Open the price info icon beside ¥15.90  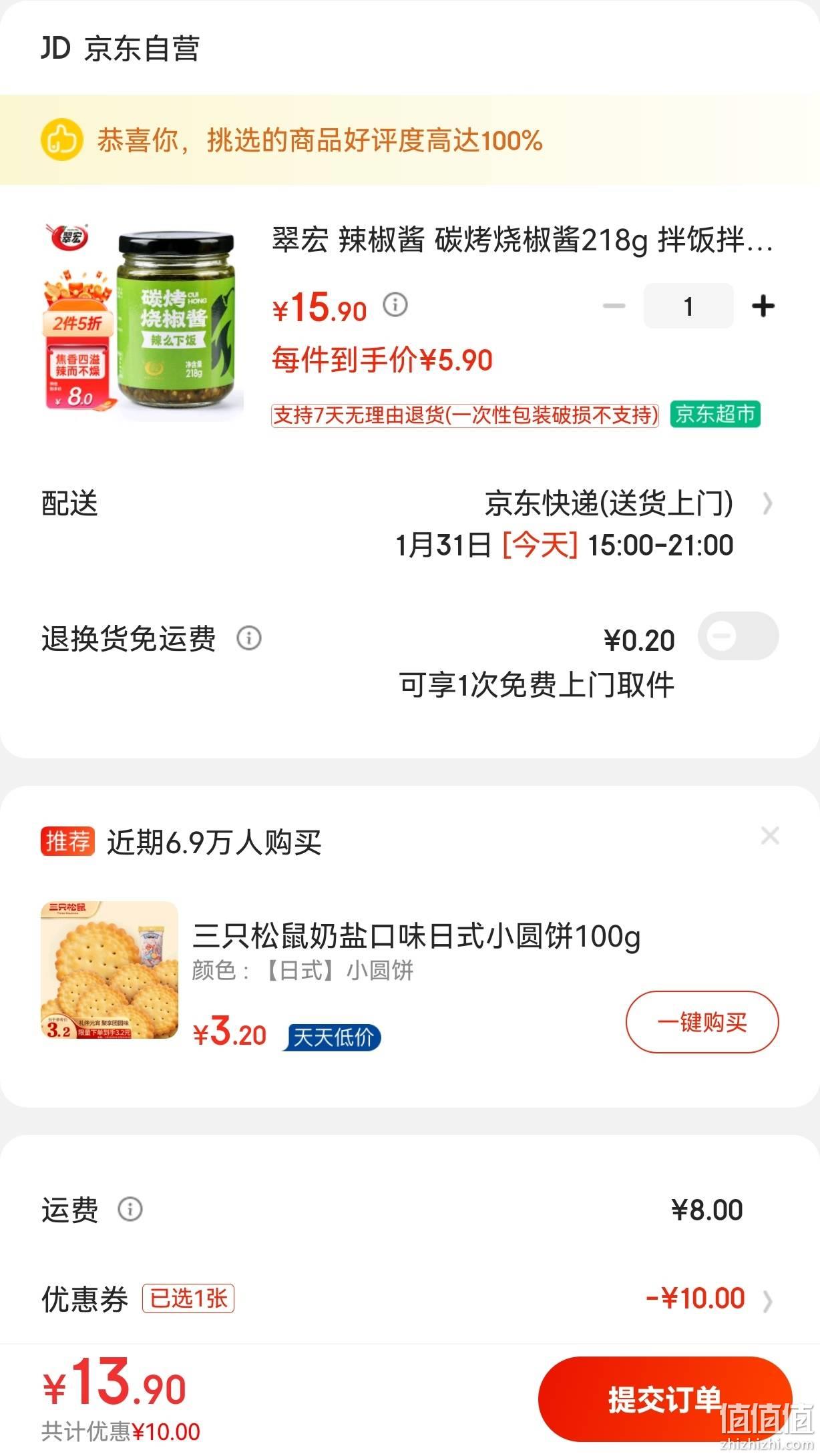click(395, 305)
